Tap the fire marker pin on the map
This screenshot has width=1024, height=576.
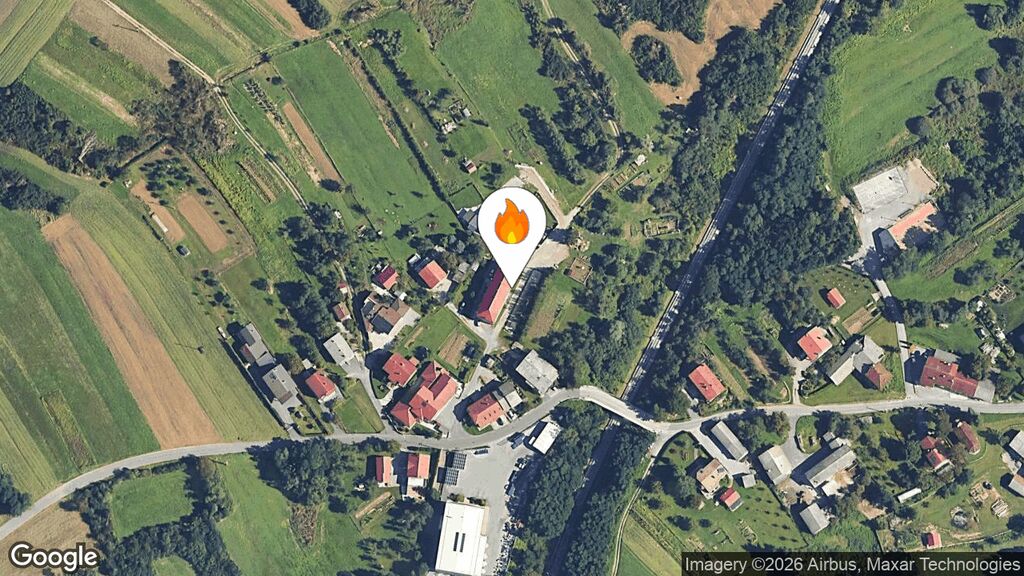[x=511, y=225]
